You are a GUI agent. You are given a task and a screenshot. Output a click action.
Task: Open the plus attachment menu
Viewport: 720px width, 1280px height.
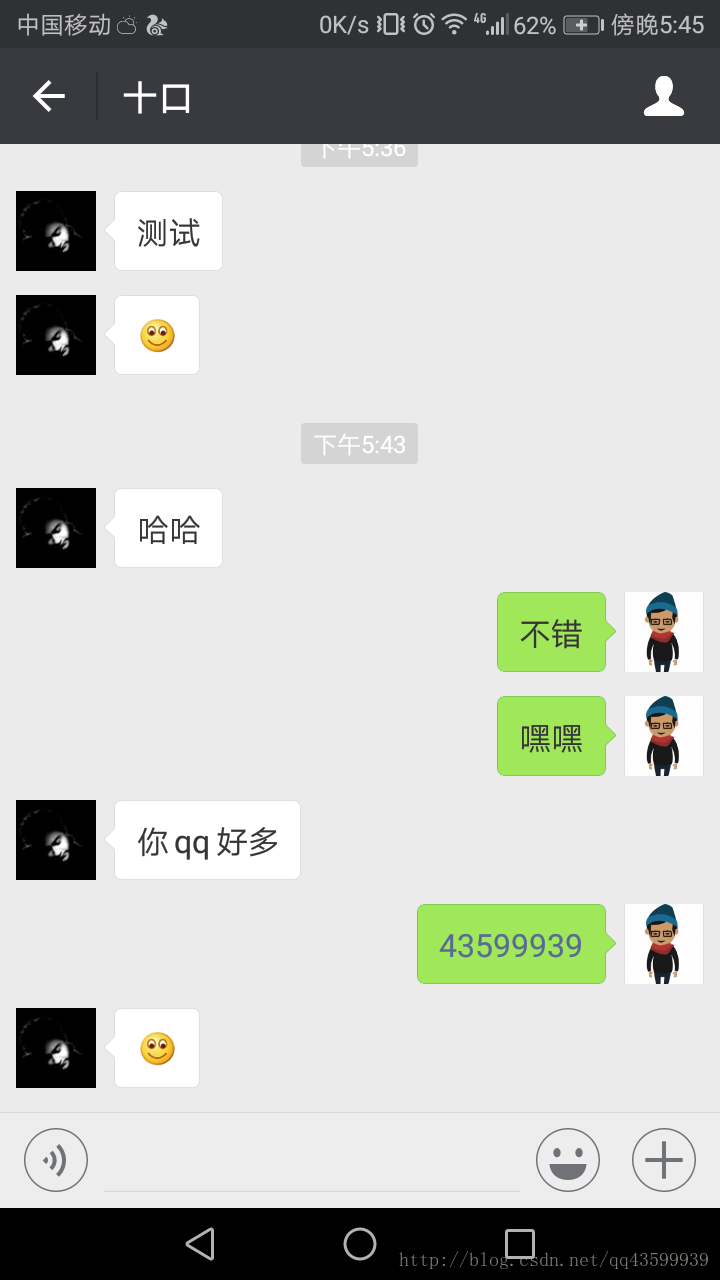pyautogui.click(x=664, y=1160)
